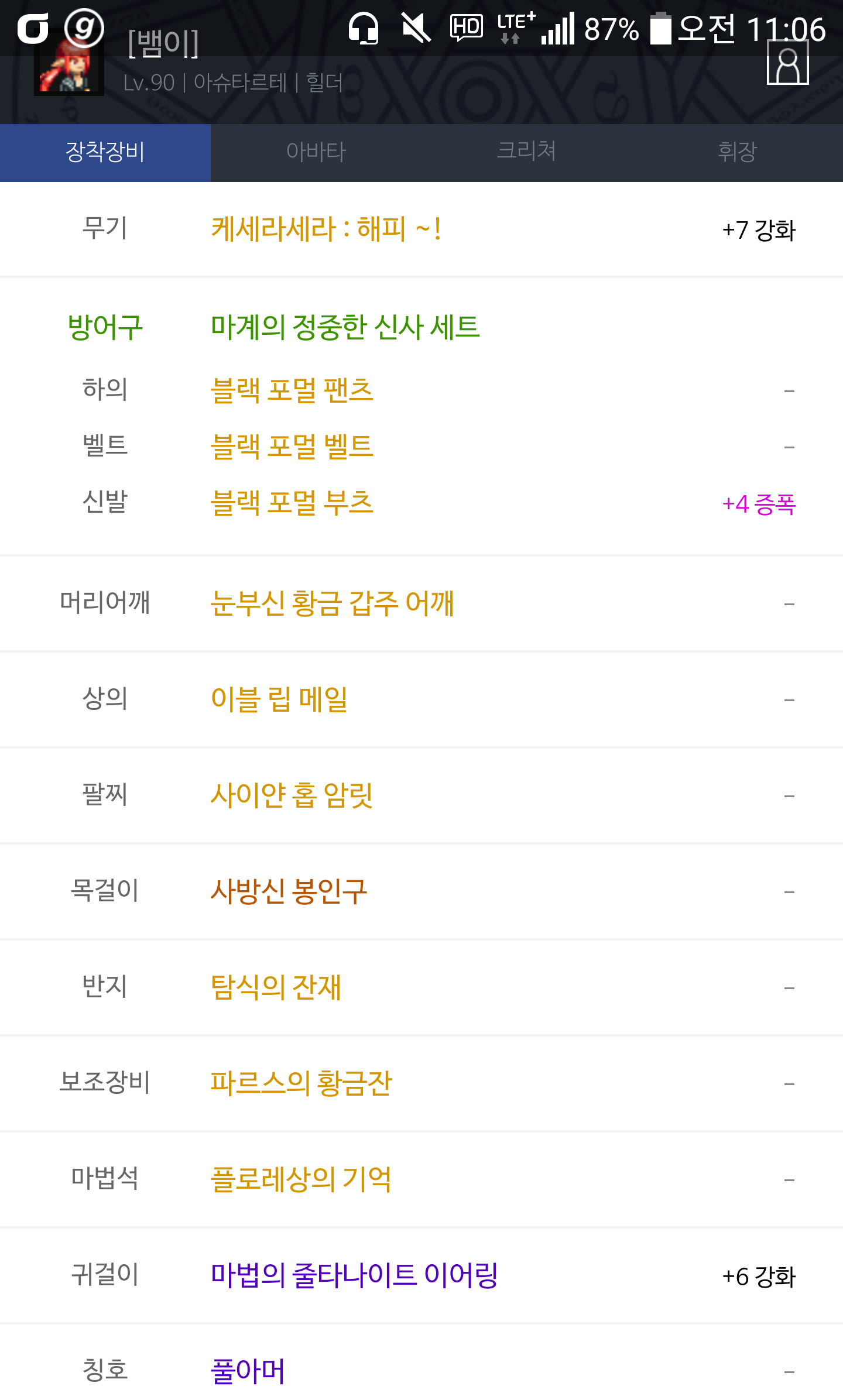
Task: Switch to the 아바타 tab
Action: point(316,152)
